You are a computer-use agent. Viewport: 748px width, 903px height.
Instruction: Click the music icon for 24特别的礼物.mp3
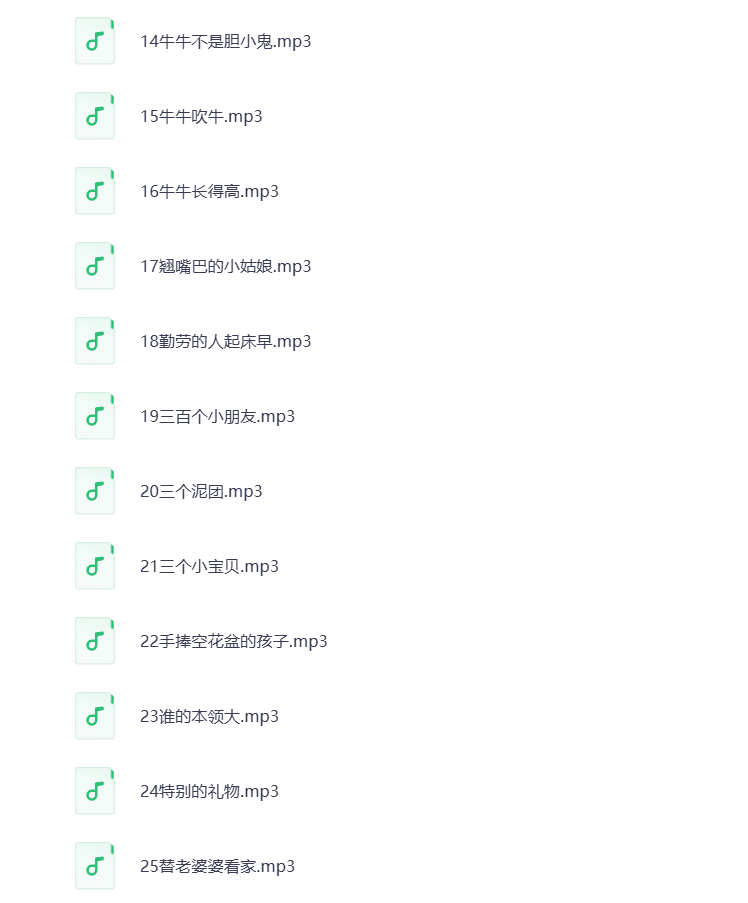pos(94,790)
